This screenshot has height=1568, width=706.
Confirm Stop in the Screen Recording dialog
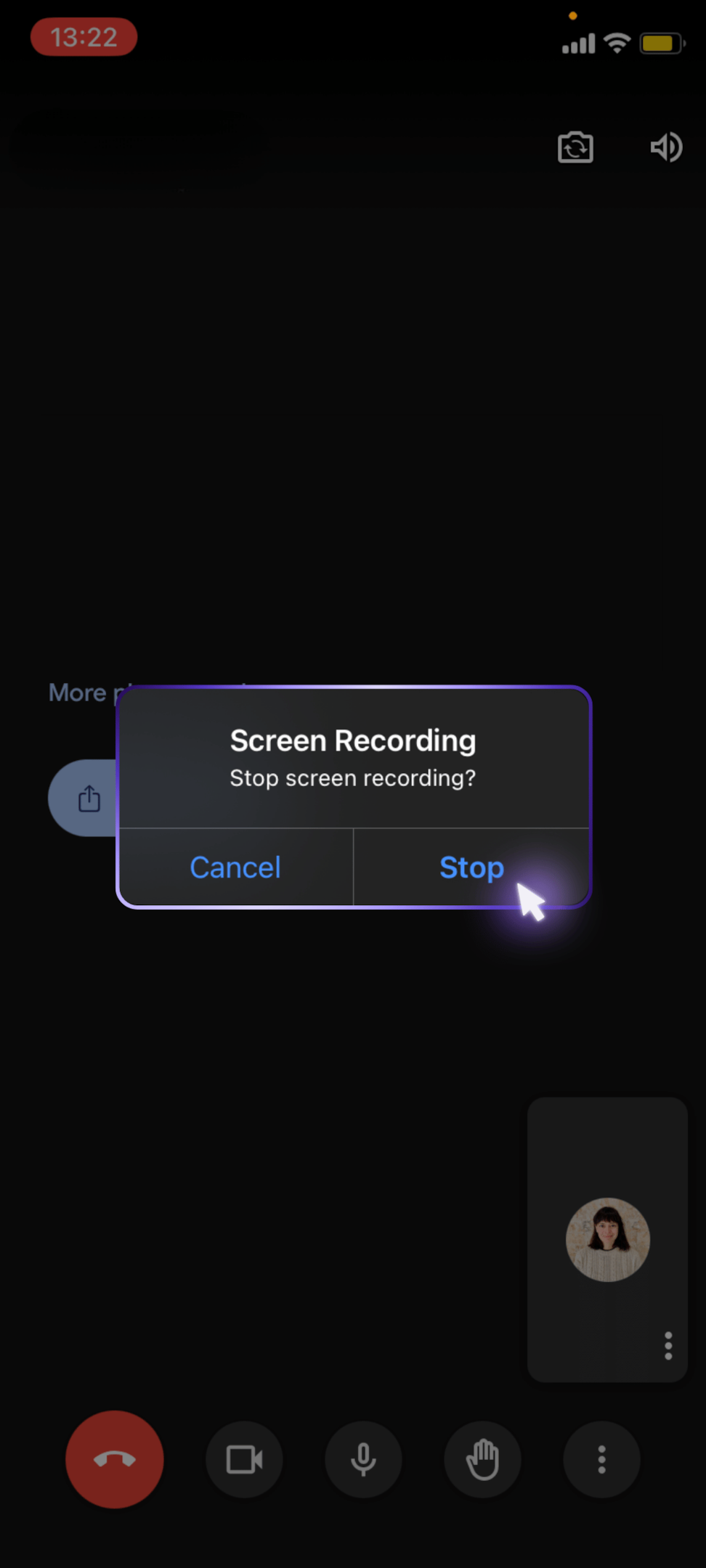[x=471, y=867]
